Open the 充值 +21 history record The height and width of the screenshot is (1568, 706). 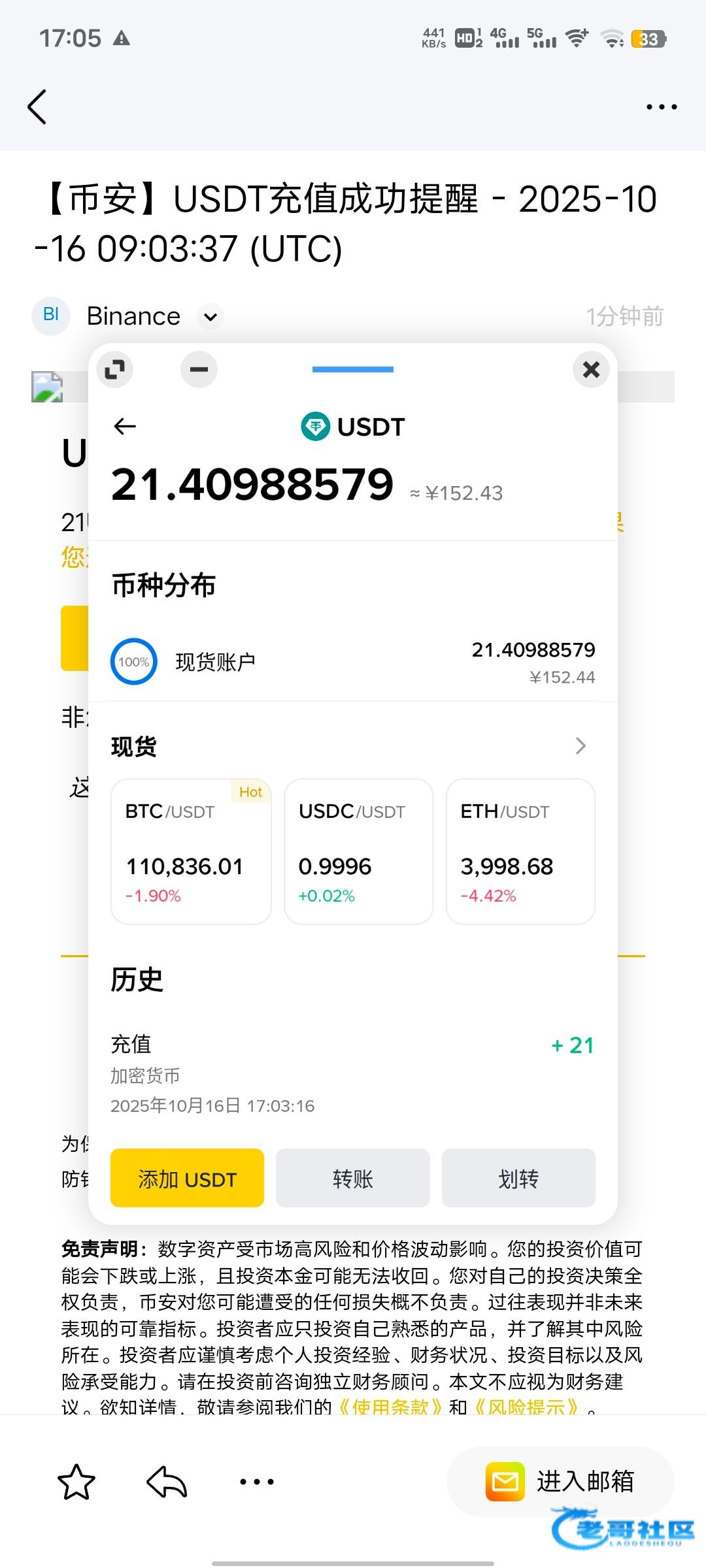pyautogui.click(x=353, y=1074)
